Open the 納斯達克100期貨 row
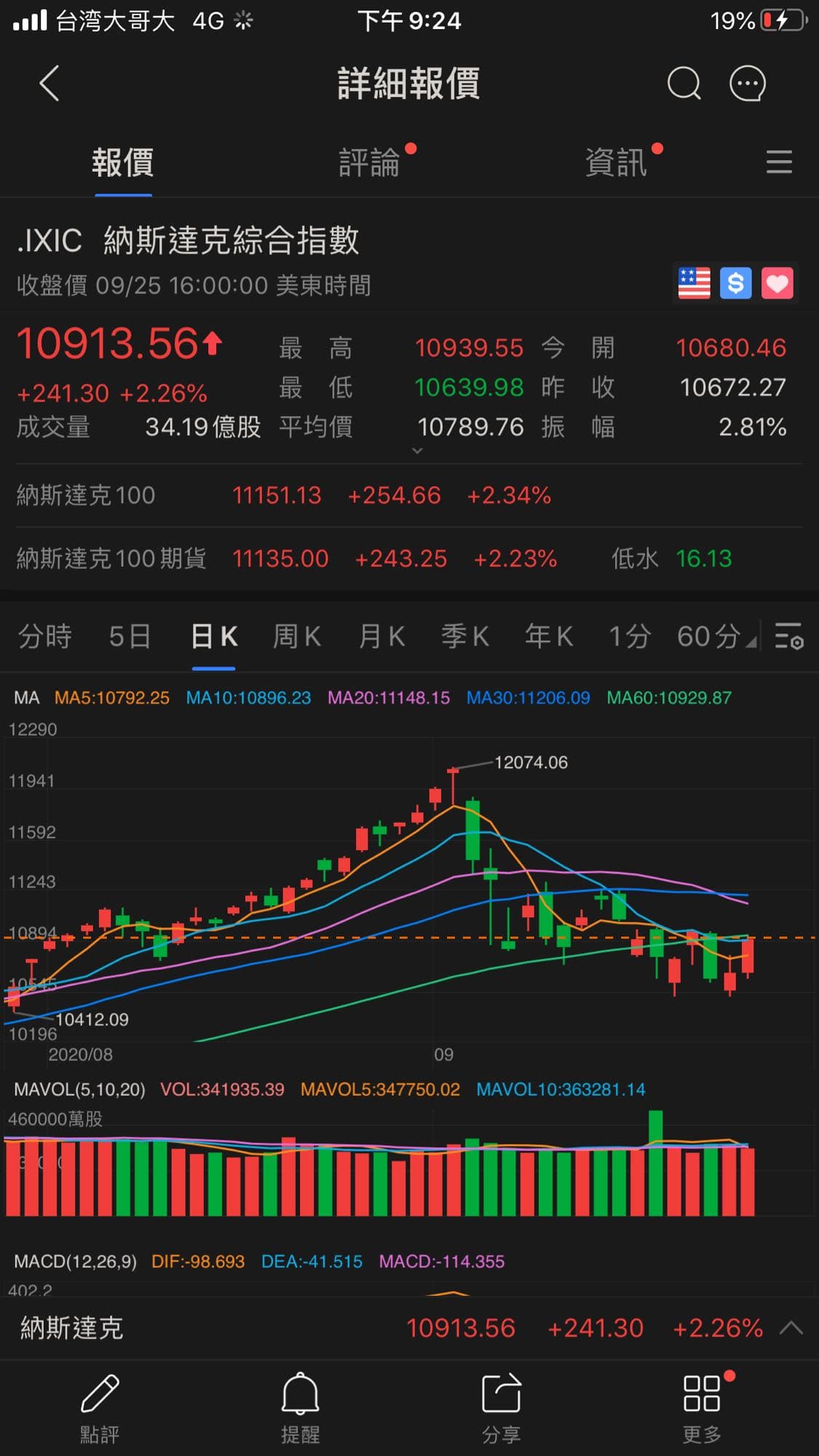Screen dimensions: 819x1456 (x=408, y=558)
